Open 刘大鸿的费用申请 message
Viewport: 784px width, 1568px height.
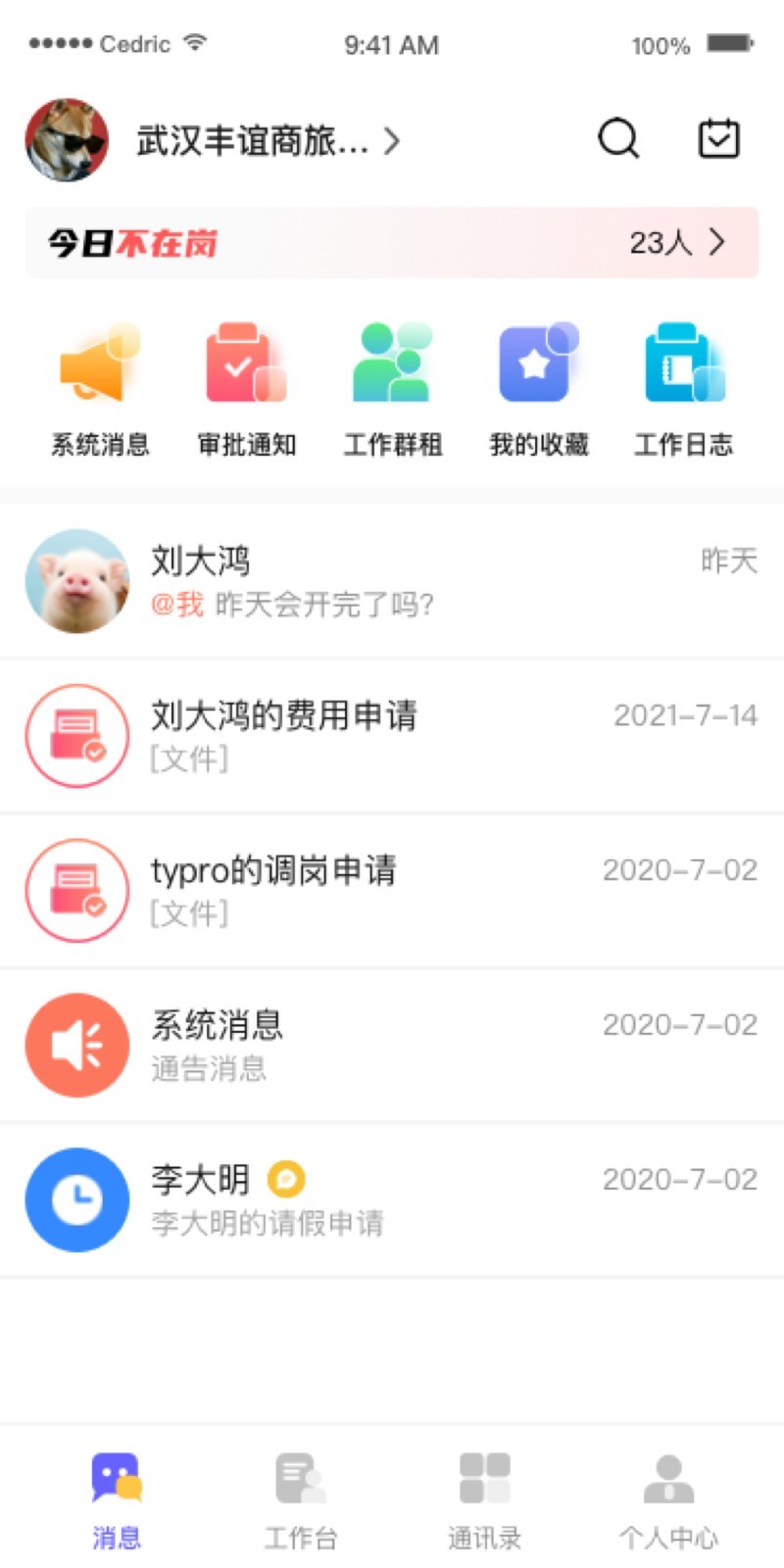click(392, 735)
